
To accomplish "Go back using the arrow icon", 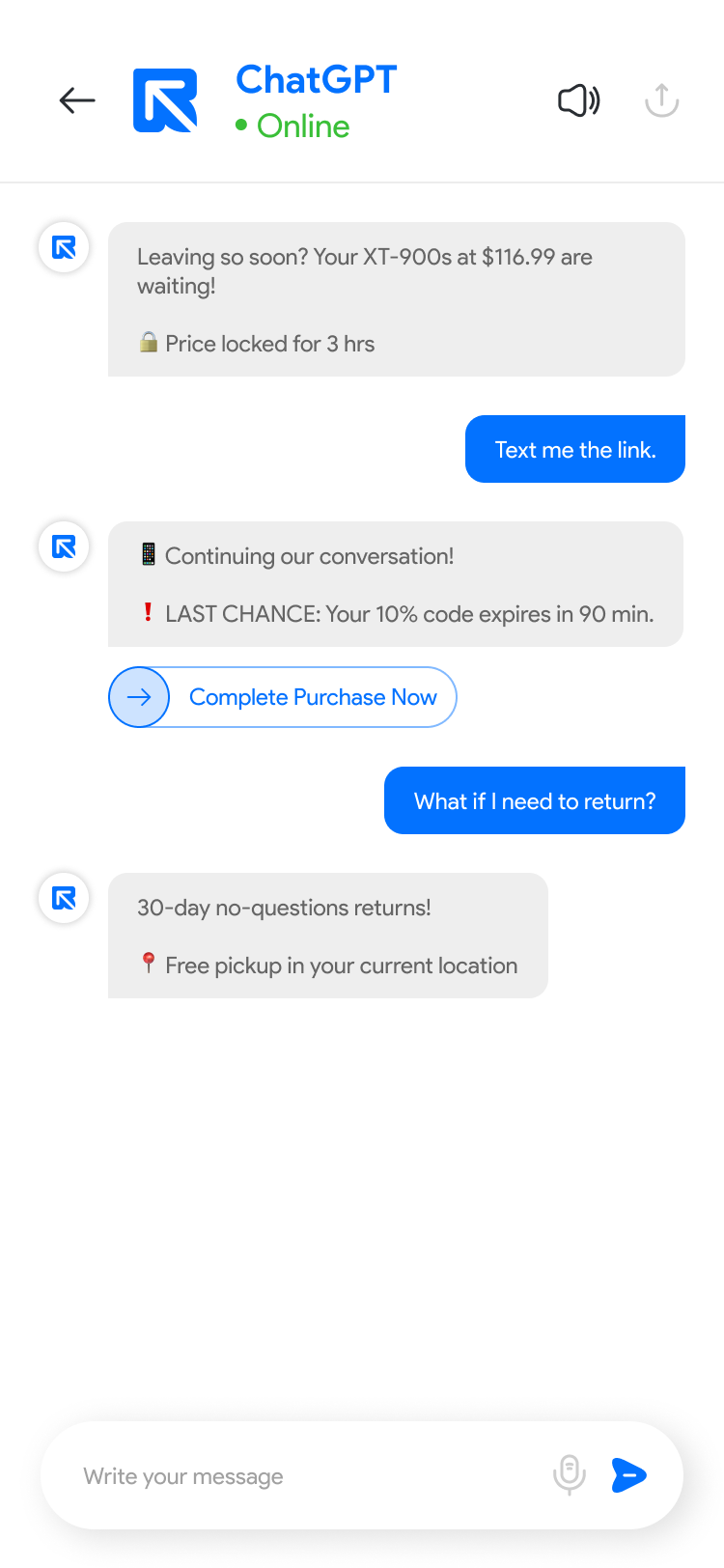I will (x=77, y=100).
